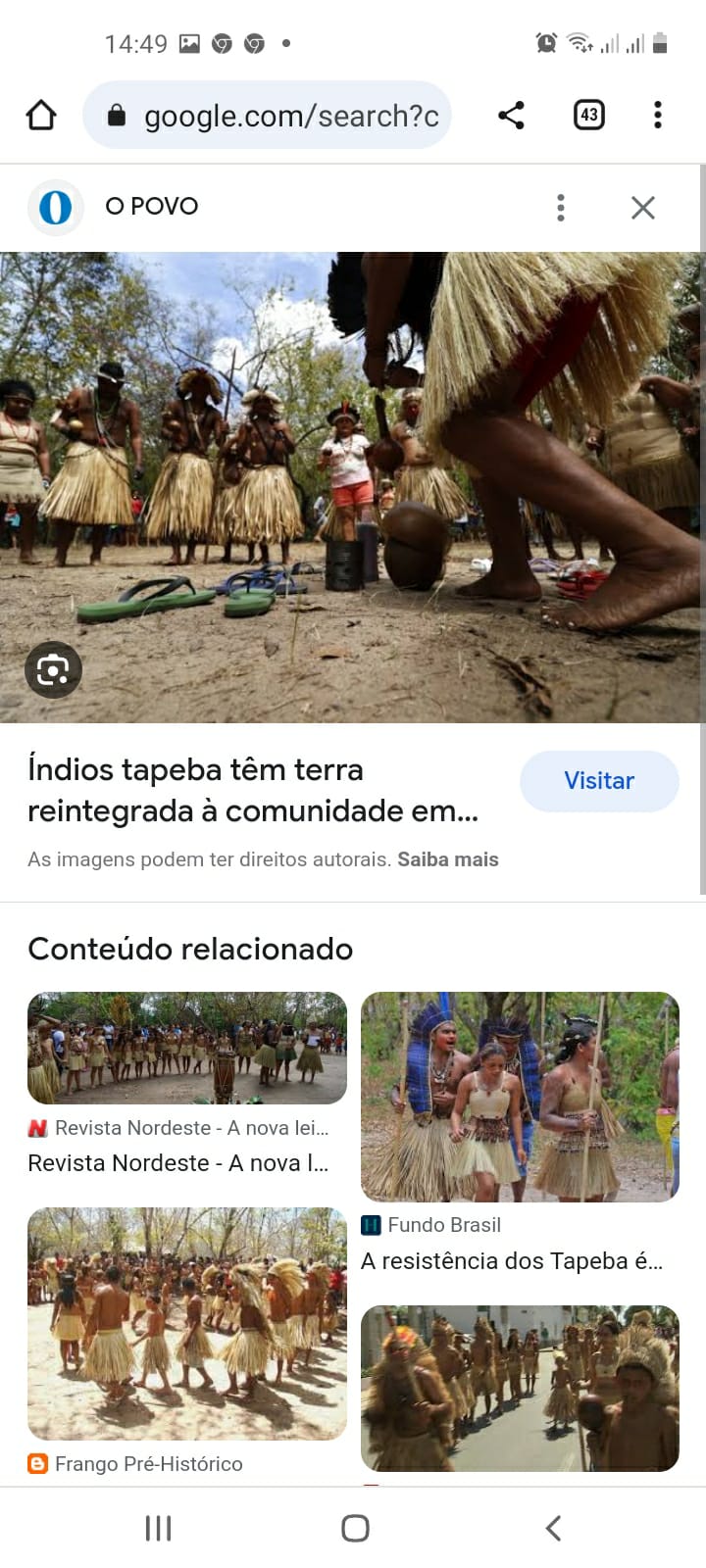Viewport: 706px width, 1568px height.
Task: Open the Fundo Brasil related image
Action: pyautogui.click(x=520, y=1098)
